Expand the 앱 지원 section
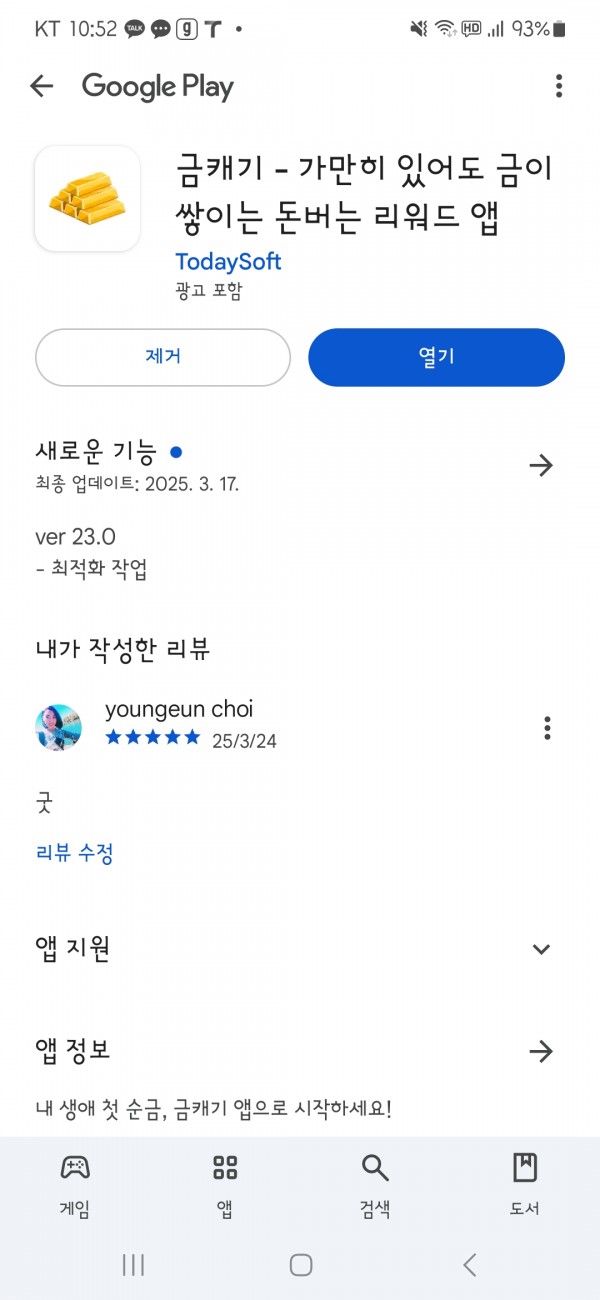 click(541, 949)
